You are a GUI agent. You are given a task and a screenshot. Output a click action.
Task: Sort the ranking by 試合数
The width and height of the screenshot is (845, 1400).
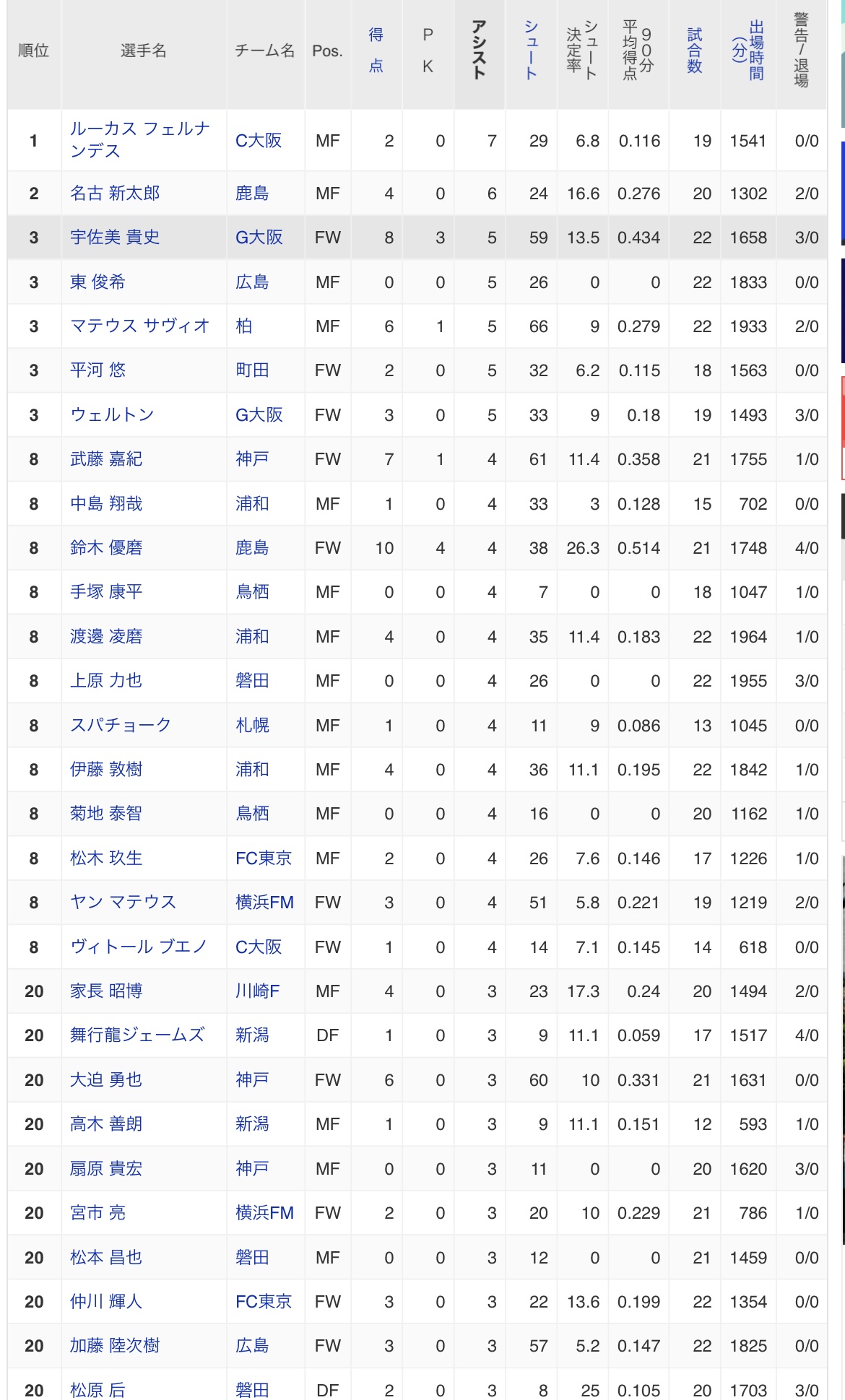pyautogui.click(x=694, y=50)
